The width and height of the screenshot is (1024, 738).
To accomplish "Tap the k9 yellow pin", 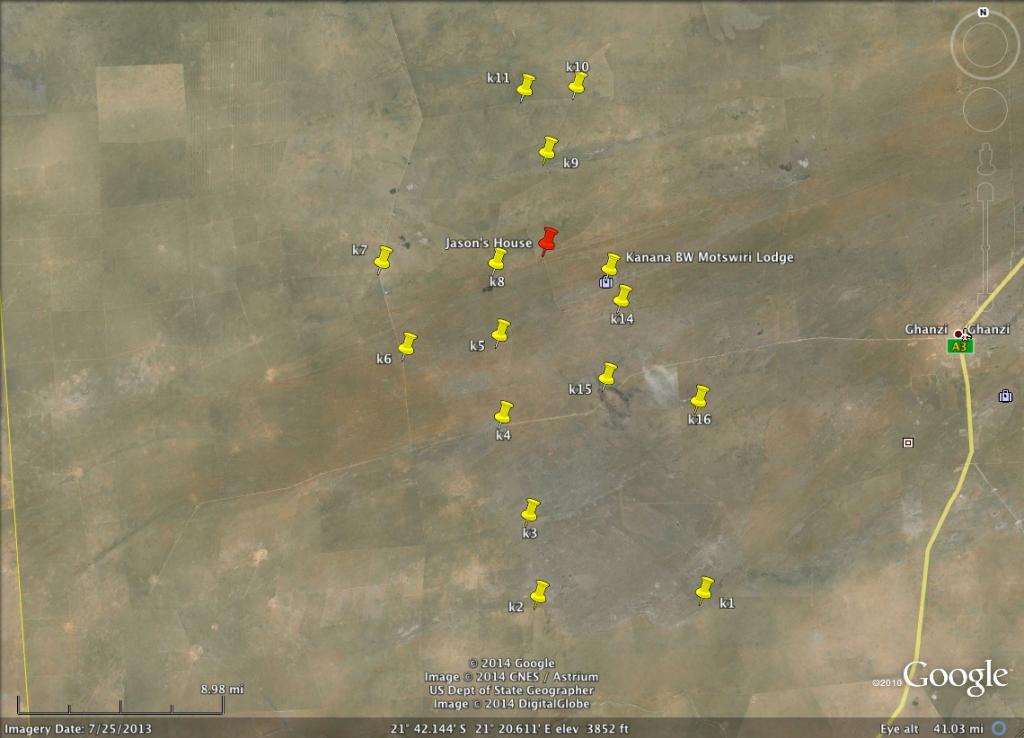I will (x=549, y=148).
